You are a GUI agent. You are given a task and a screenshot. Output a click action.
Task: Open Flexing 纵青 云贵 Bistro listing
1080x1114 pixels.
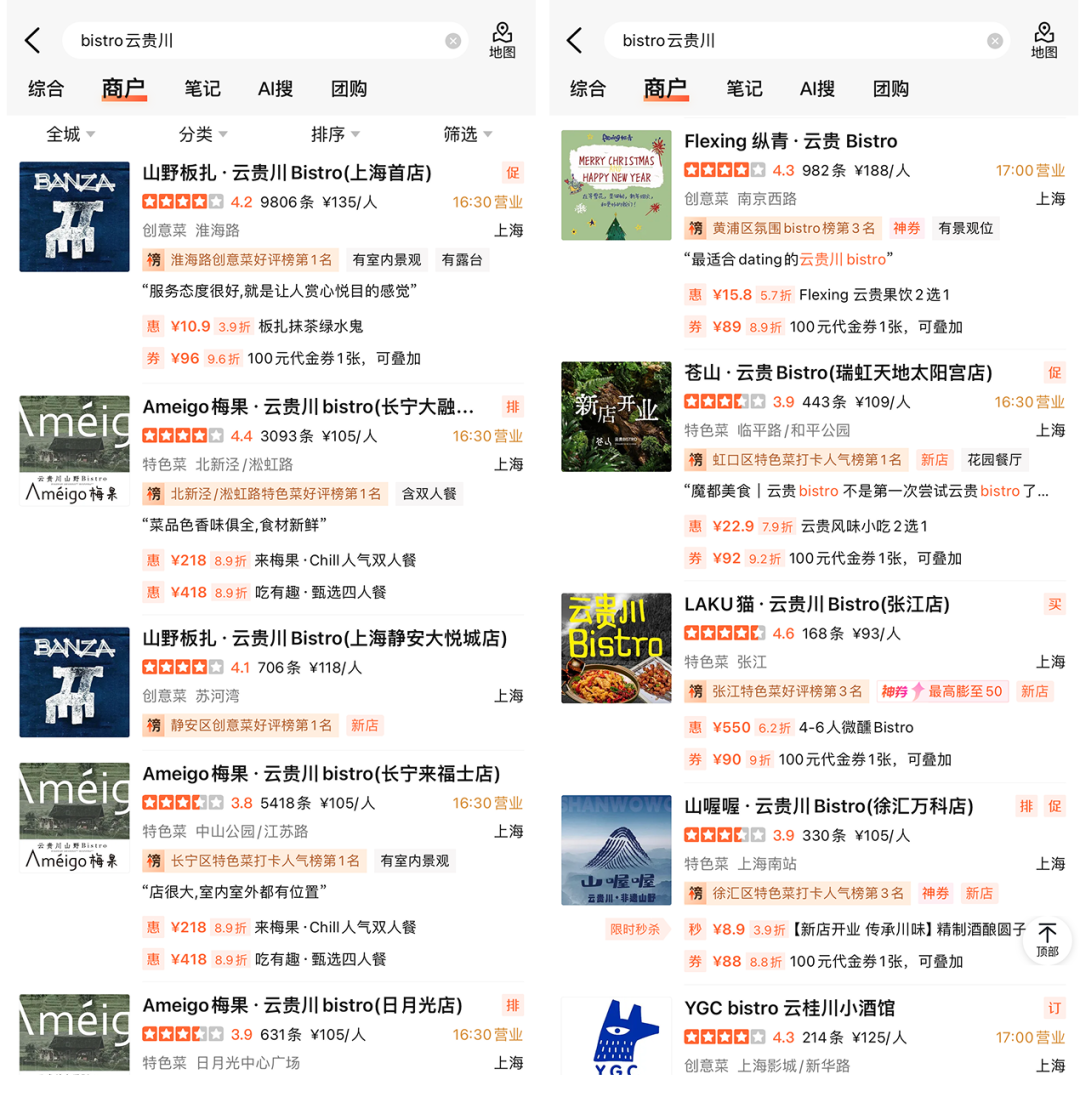(790, 141)
